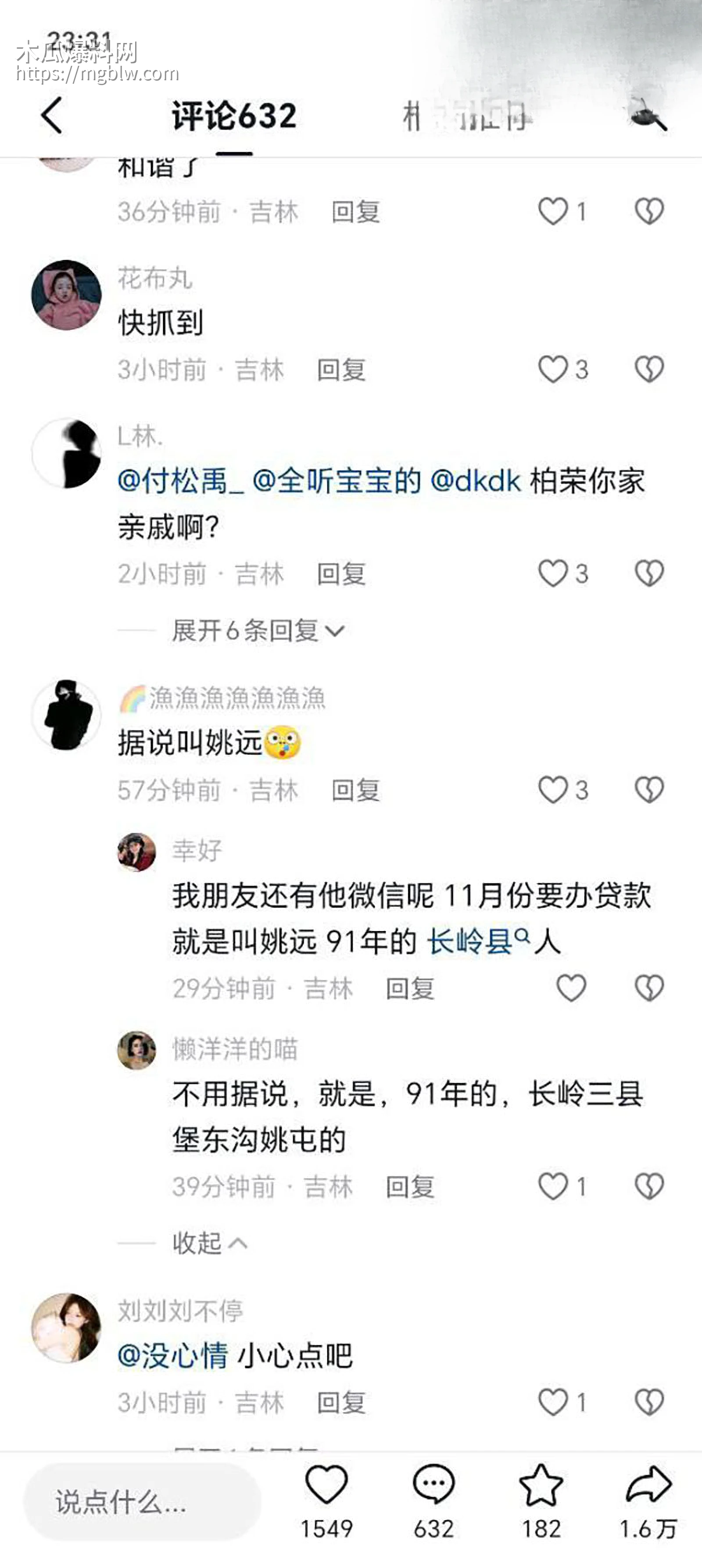Open the comments icon showing 632
This screenshot has height=1568, width=702.
click(433, 1485)
